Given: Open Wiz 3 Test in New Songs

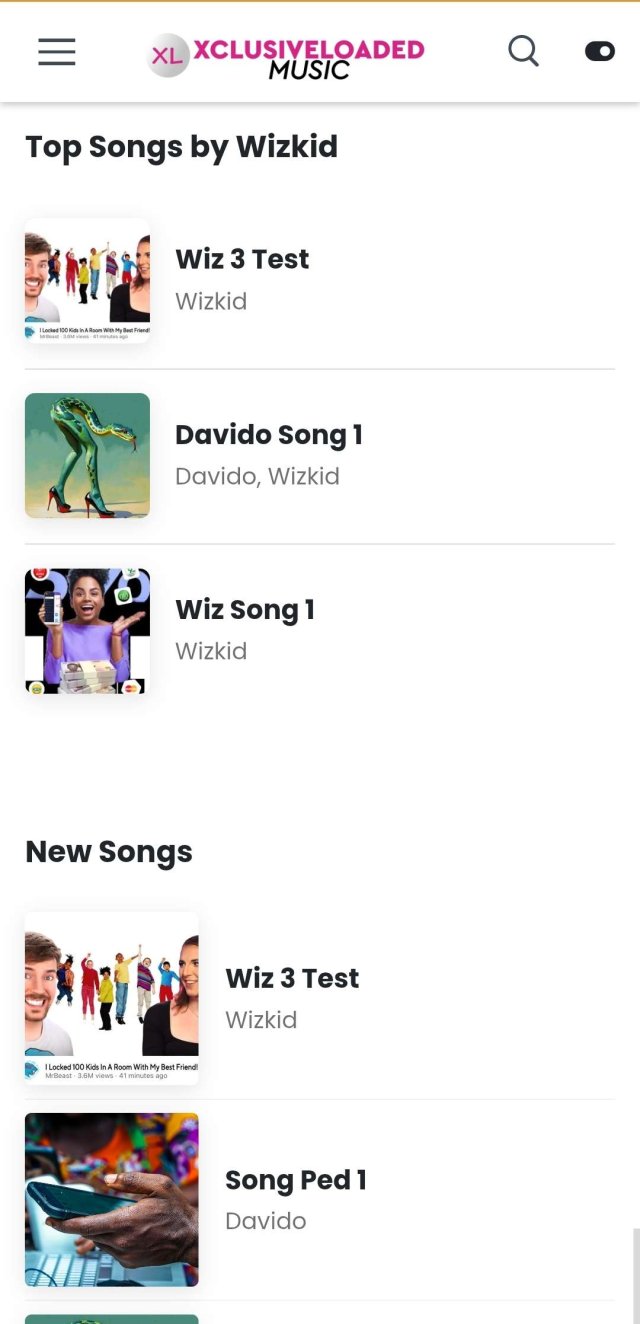Looking at the screenshot, I should (x=292, y=978).
